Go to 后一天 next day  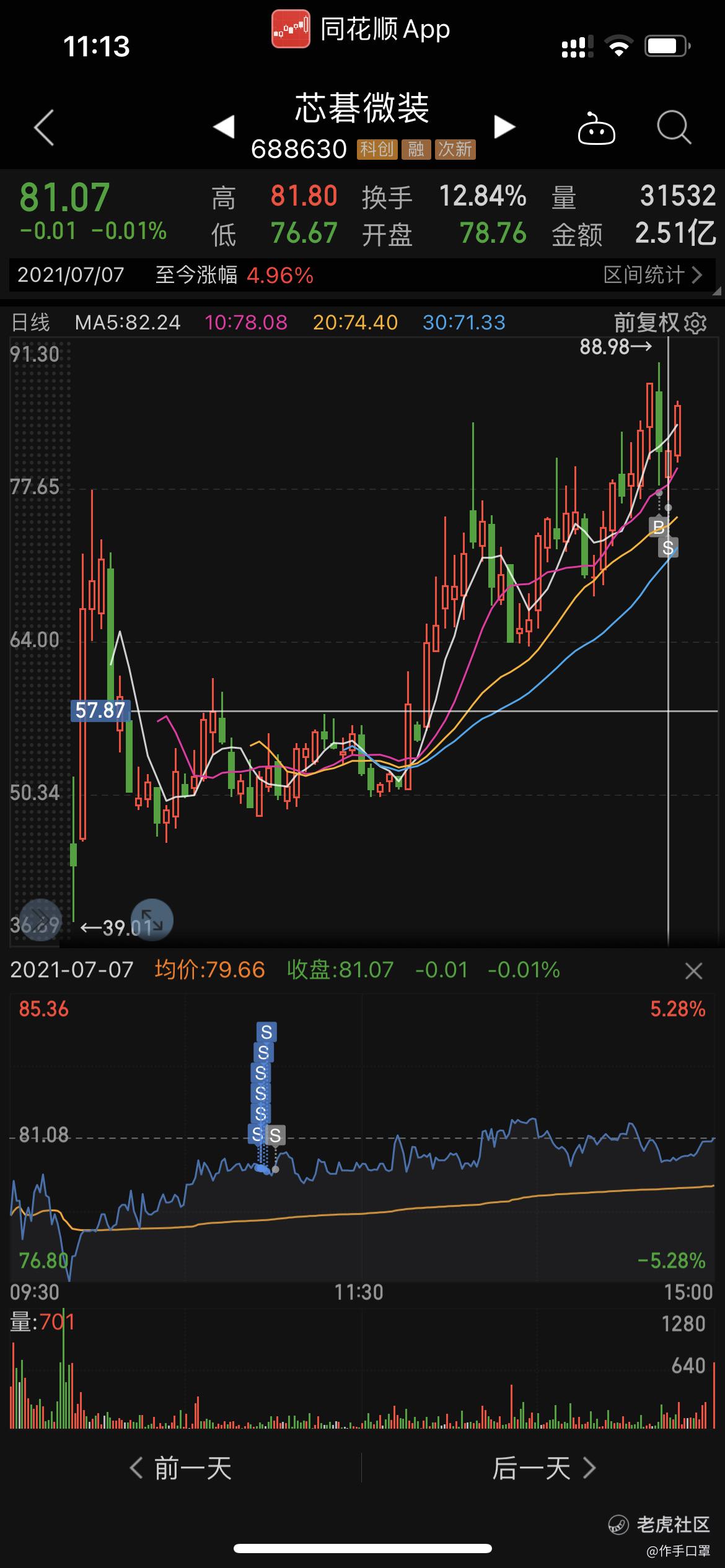pos(543,1468)
